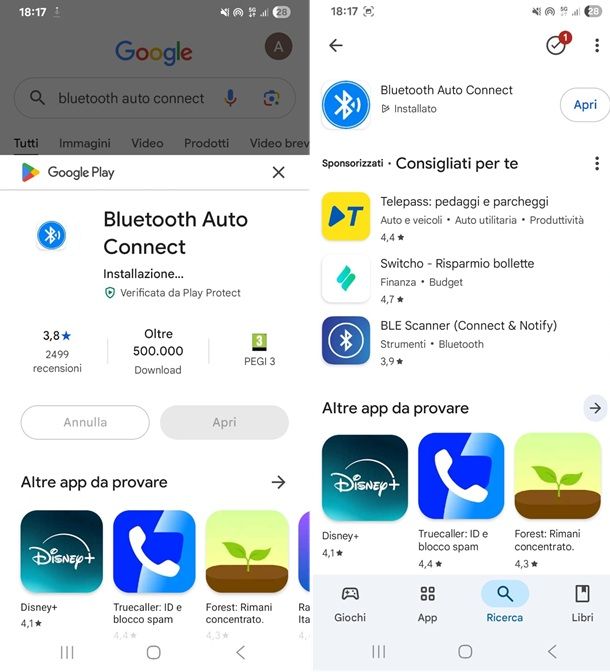
Task: Open the Giochi tab
Action: [x=350, y=603]
